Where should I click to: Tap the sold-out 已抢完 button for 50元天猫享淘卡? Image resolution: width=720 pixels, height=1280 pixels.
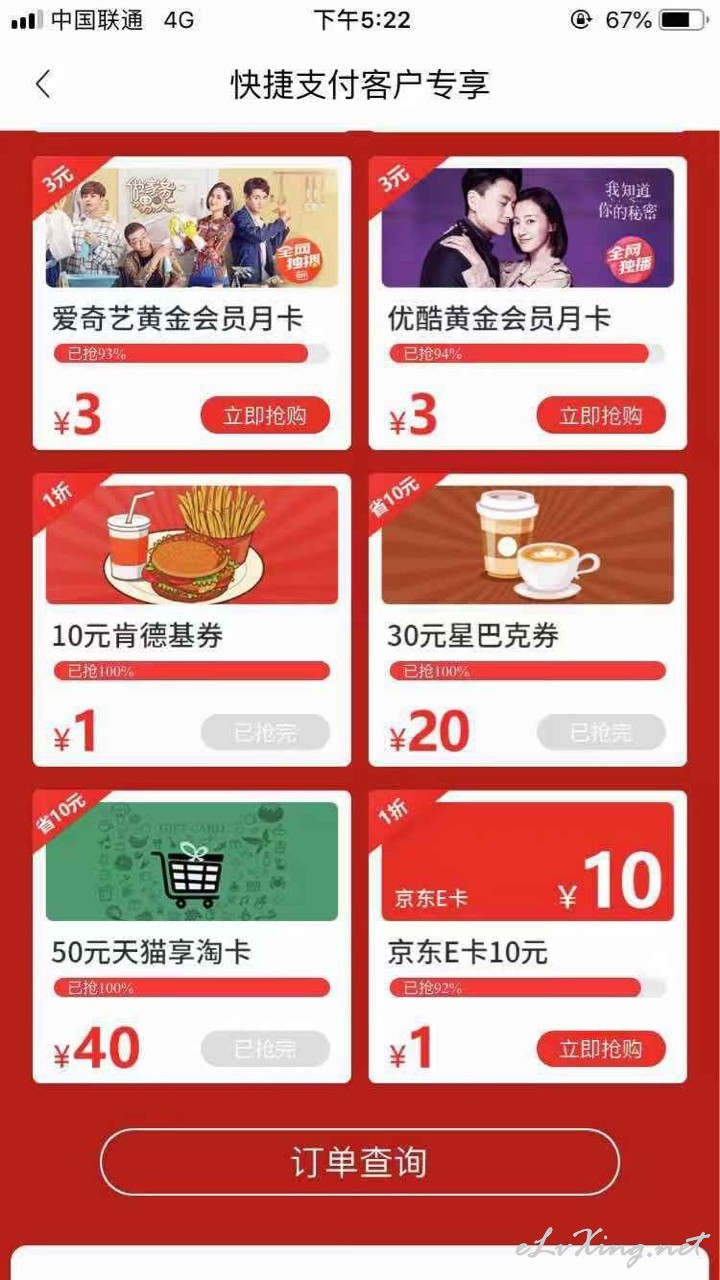pyautogui.click(x=265, y=1049)
